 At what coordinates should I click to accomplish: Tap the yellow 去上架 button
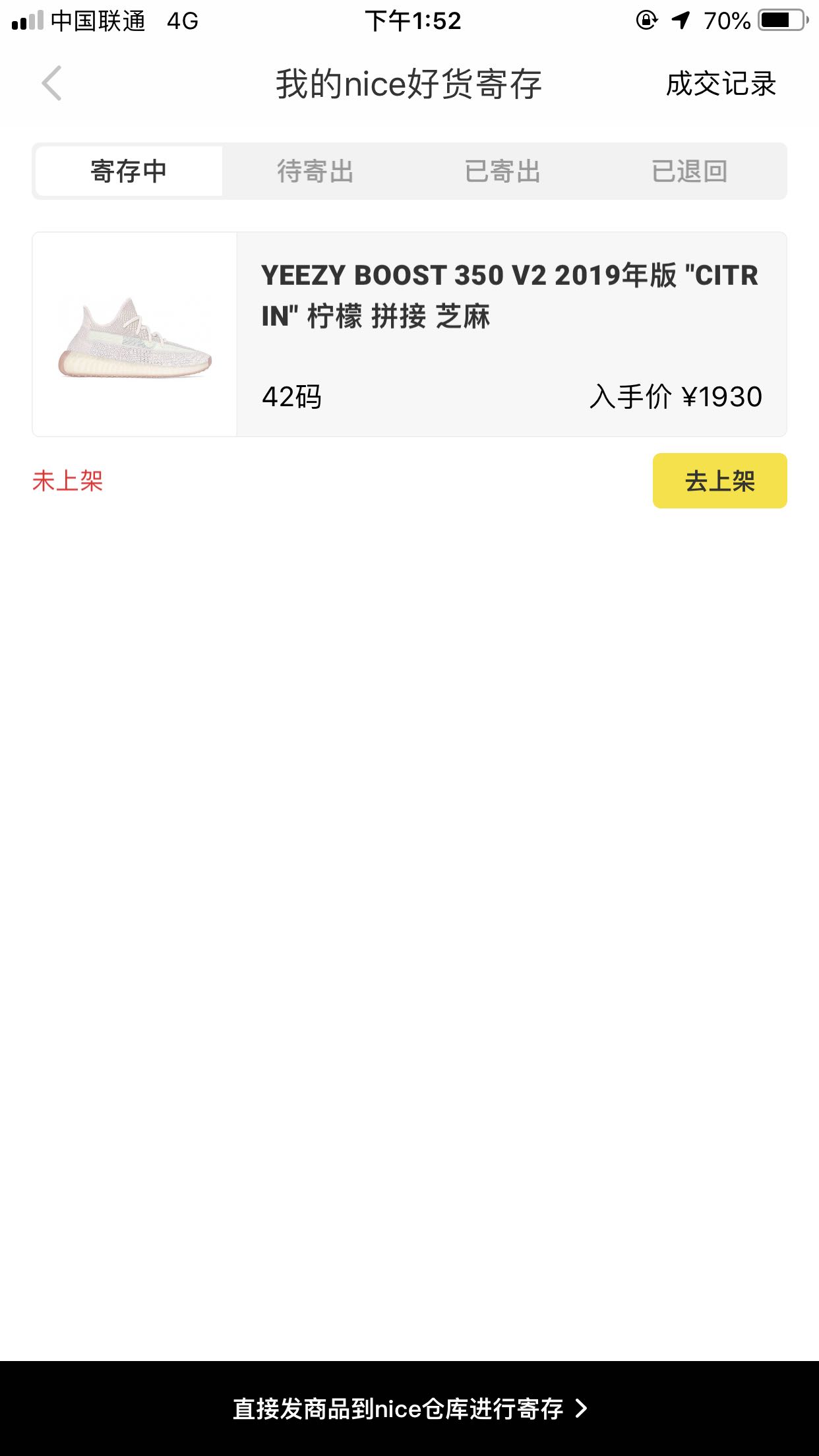[x=719, y=481]
